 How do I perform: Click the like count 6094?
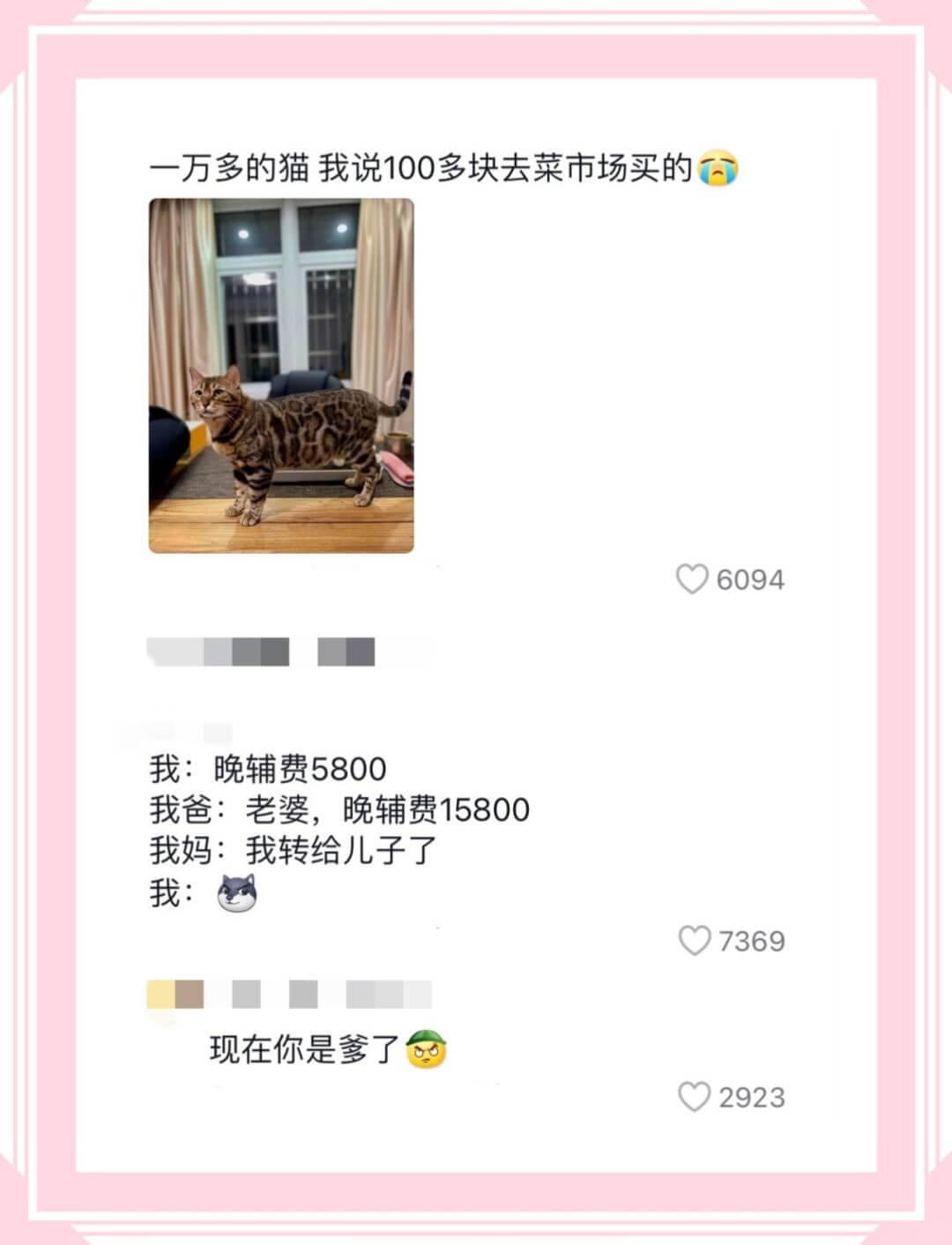click(750, 579)
